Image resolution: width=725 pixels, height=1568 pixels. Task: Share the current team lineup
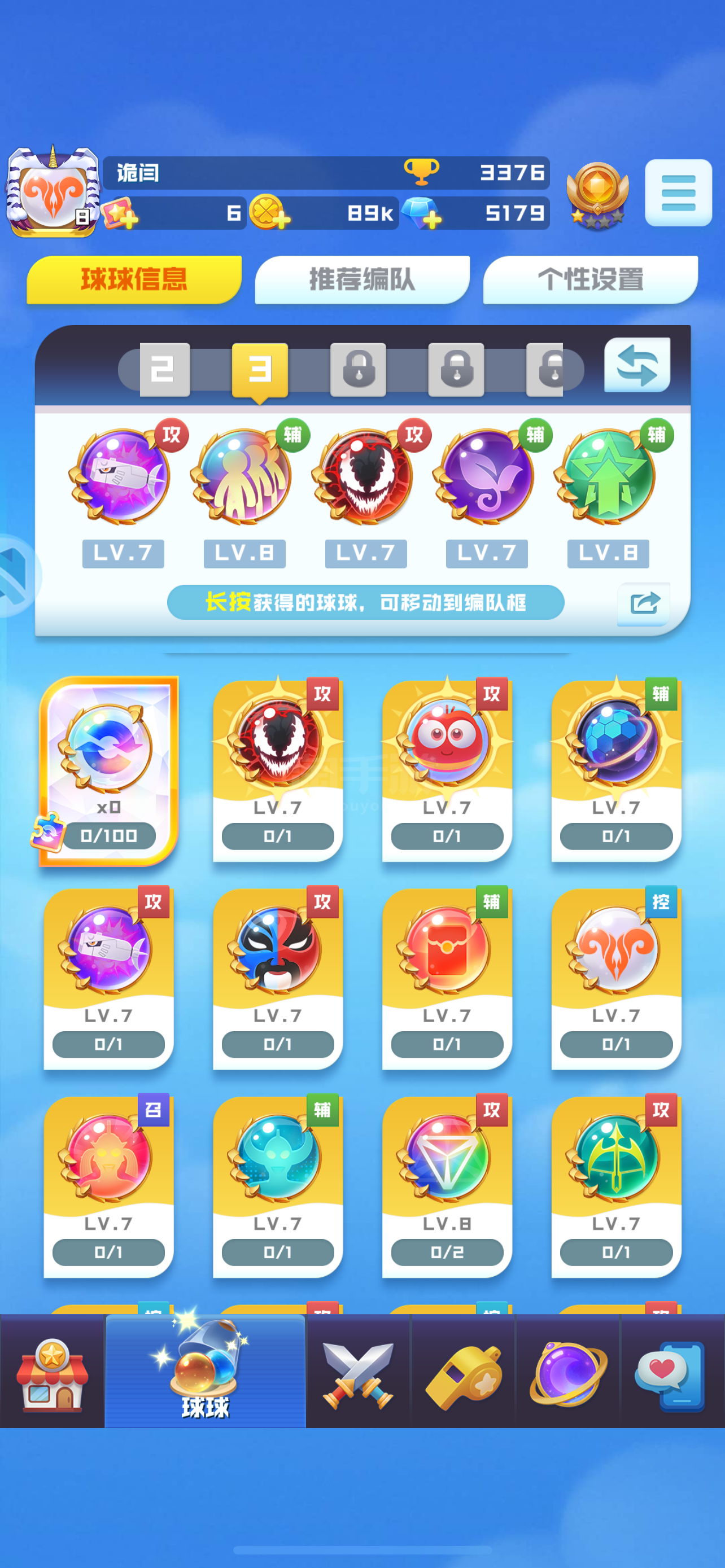point(644,603)
